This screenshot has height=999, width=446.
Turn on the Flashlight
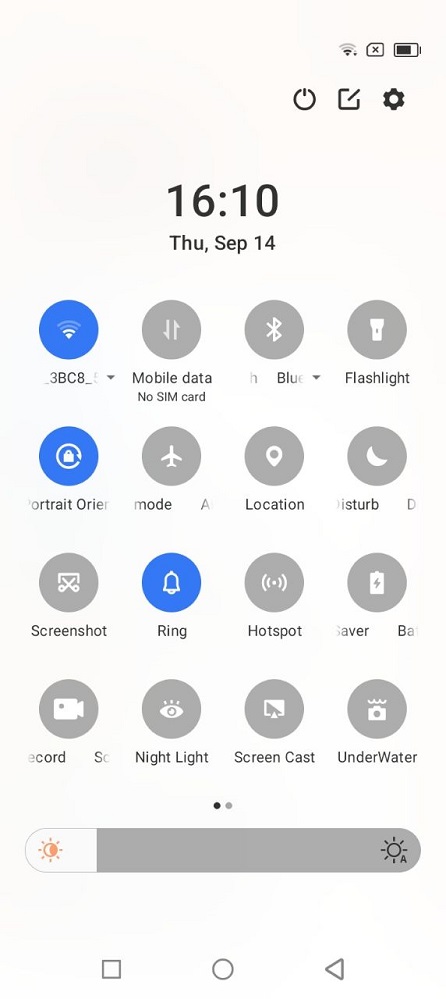[x=377, y=329]
